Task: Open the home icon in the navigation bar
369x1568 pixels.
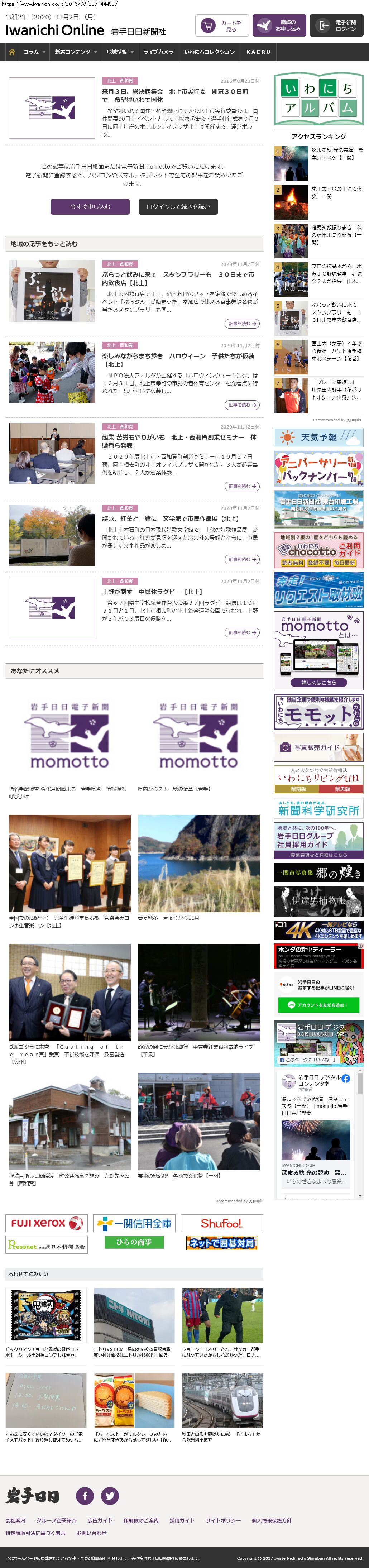Action: 11,52
